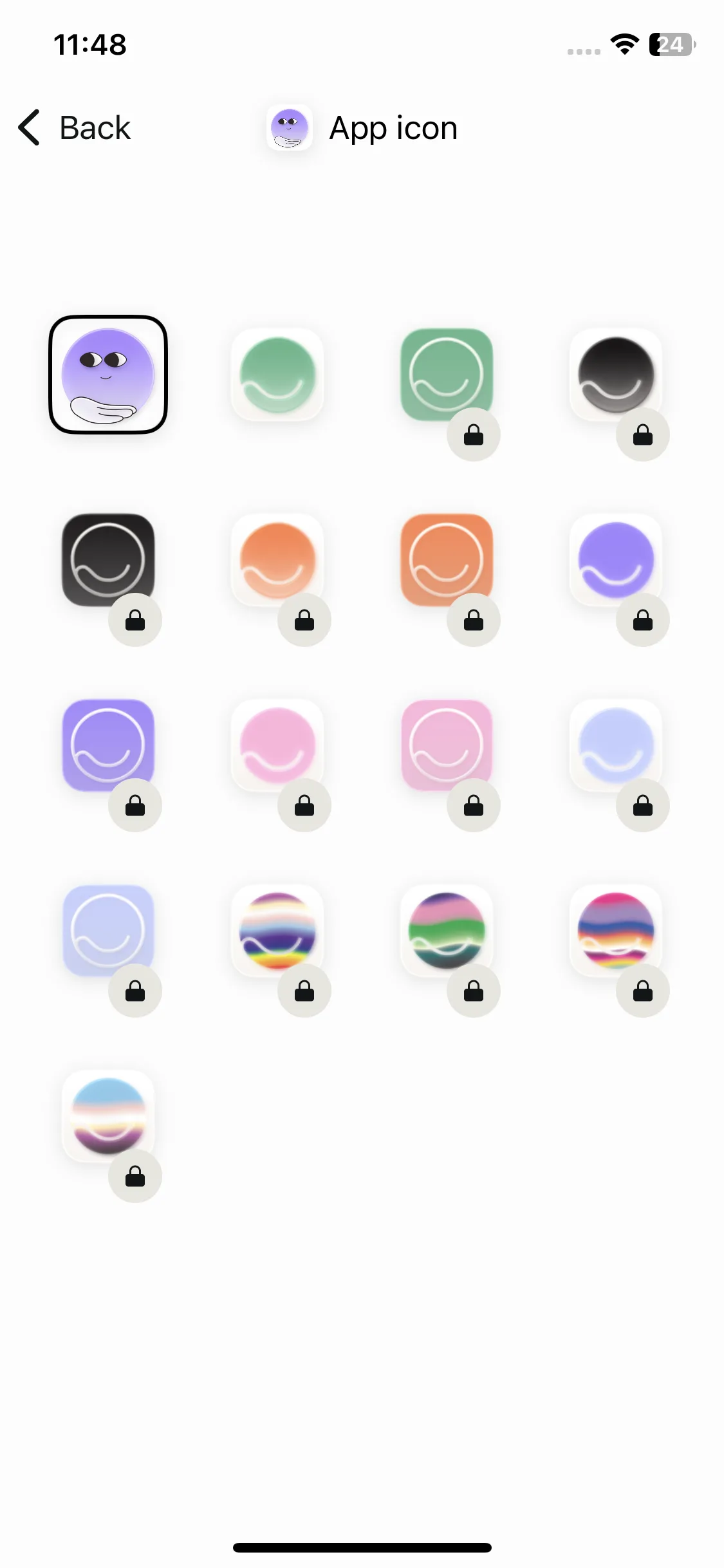Pick the locked orange circle on white icon
Image resolution: width=724 pixels, height=1568 pixels.
[x=277, y=559]
